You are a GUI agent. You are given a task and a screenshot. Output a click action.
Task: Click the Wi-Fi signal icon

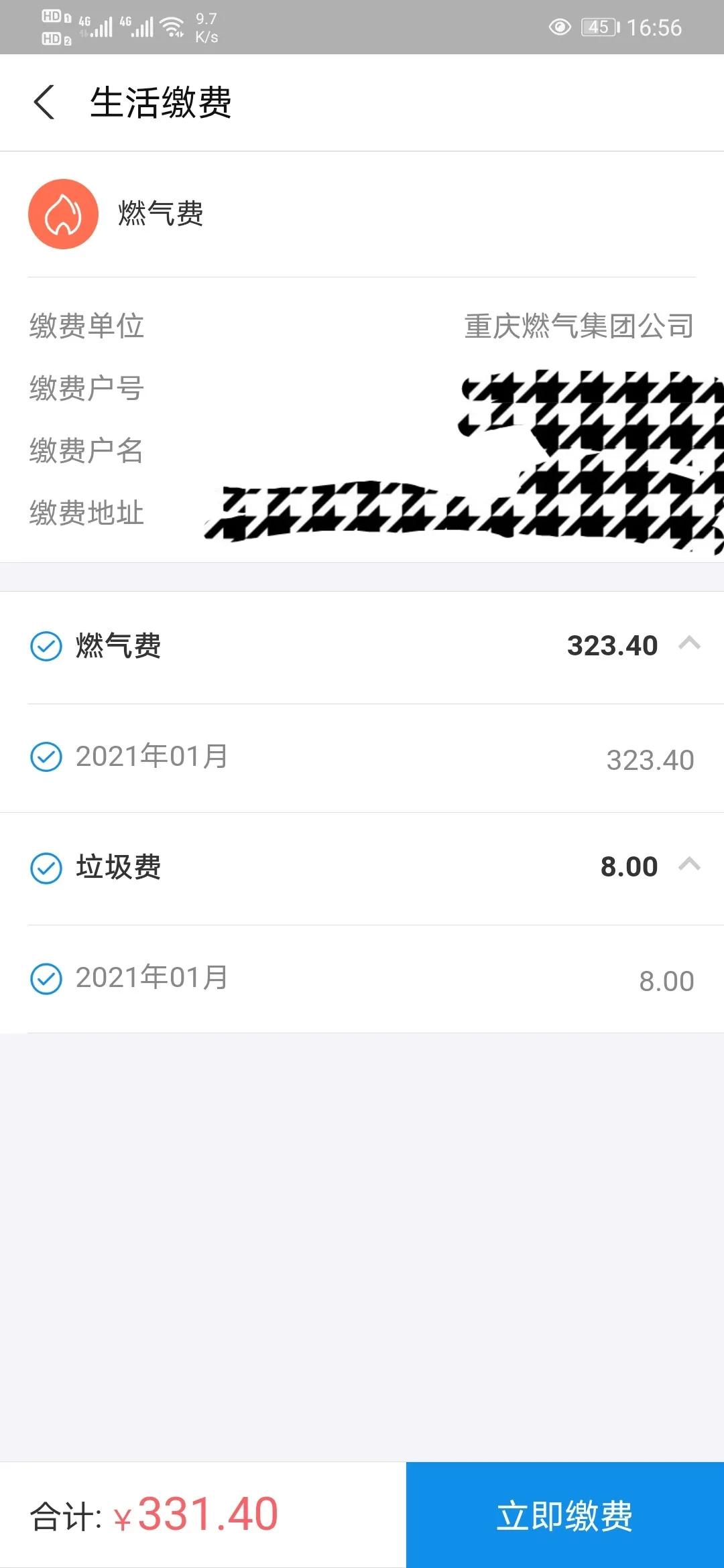172,27
